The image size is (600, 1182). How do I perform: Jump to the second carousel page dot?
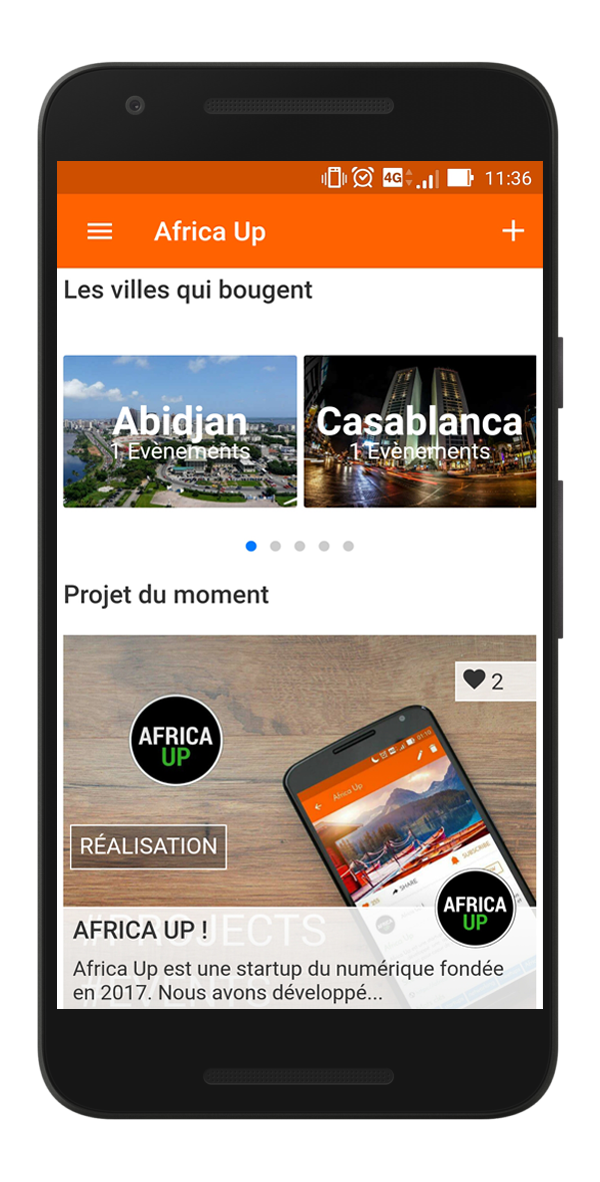pos(275,546)
